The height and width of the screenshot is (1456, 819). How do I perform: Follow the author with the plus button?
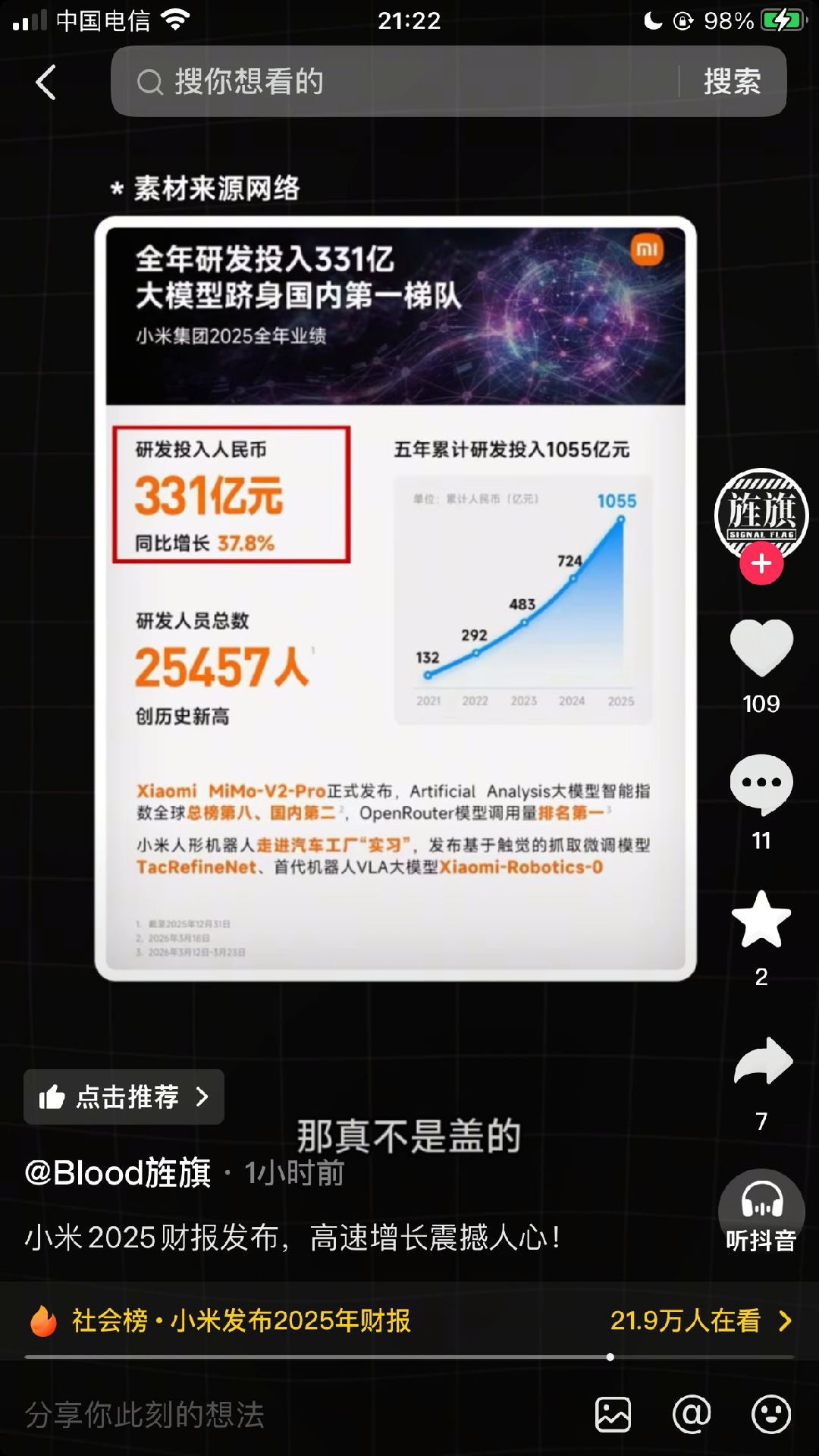[x=761, y=563]
